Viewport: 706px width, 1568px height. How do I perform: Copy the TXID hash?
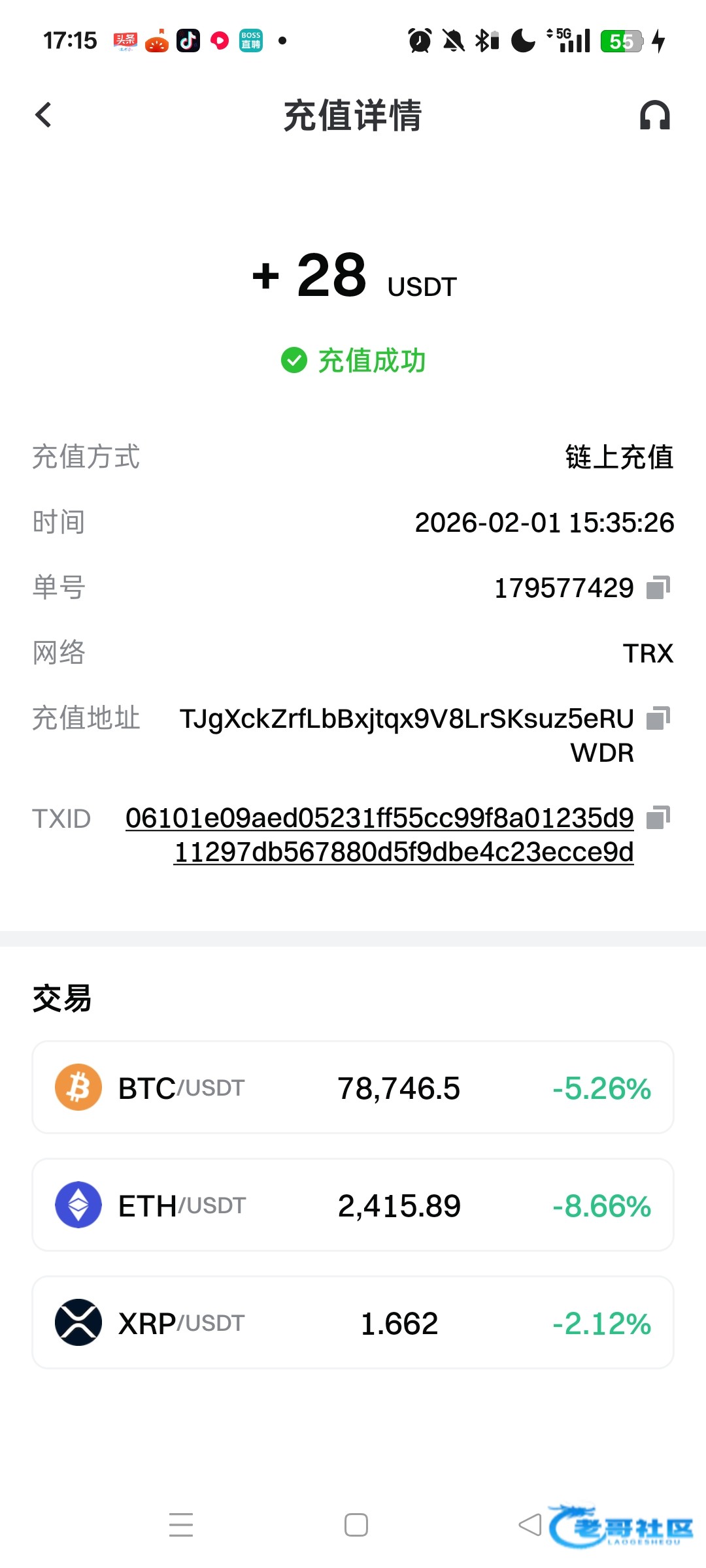pyautogui.click(x=658, y=817)
